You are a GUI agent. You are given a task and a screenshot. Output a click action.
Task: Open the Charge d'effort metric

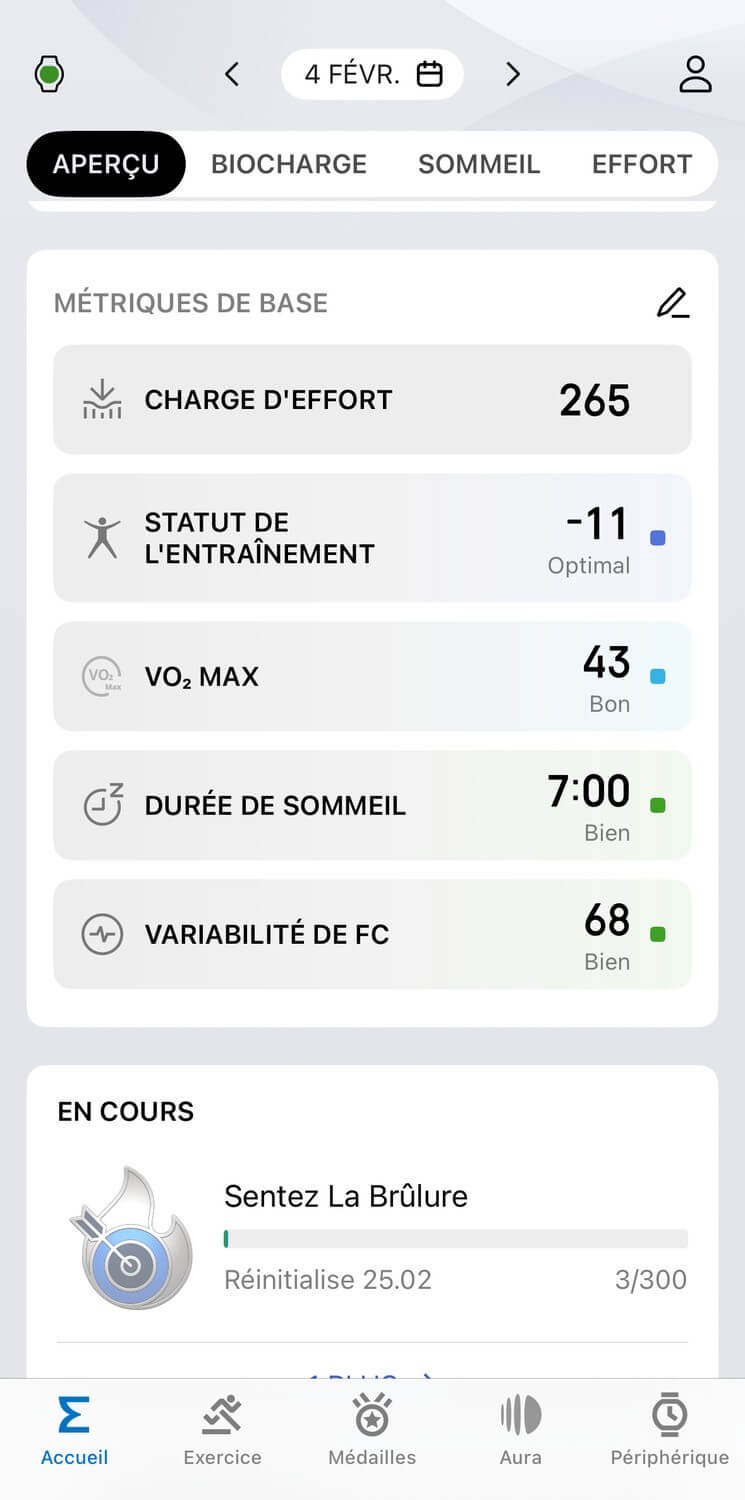372,400
